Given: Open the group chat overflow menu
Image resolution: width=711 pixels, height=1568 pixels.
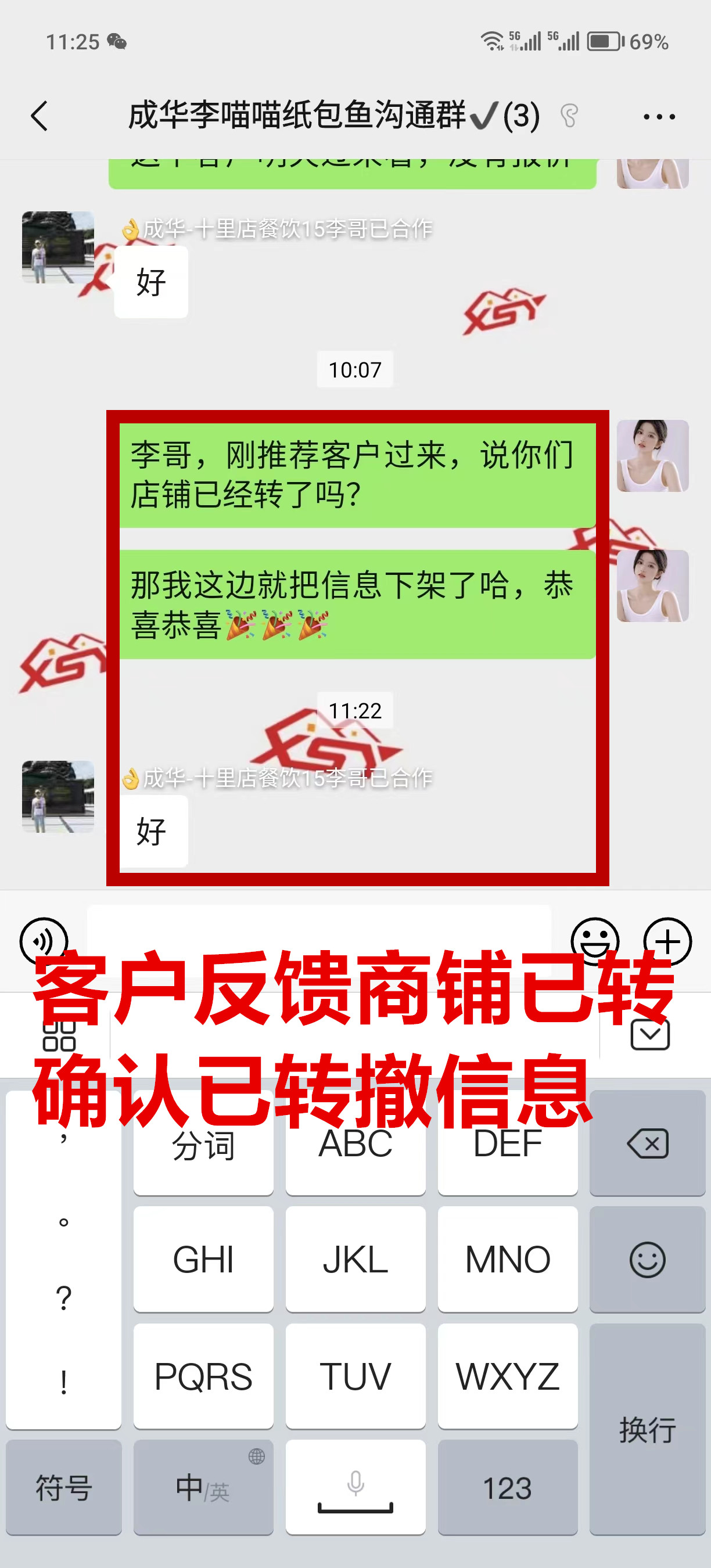Looking at the screenshot, I should click(x=659, y=116).
